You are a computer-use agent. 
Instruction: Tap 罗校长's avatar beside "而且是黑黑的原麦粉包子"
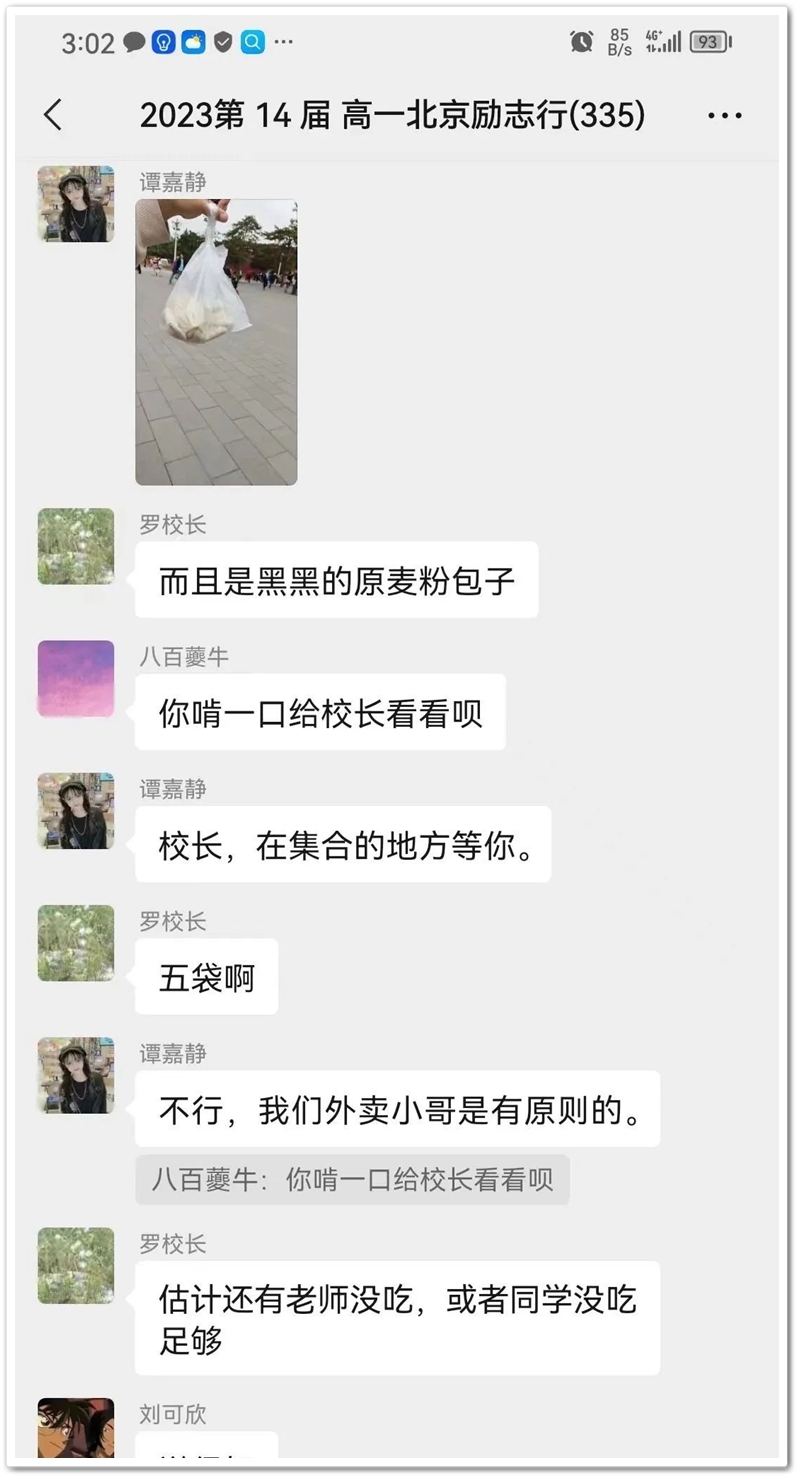pos(76,547)
